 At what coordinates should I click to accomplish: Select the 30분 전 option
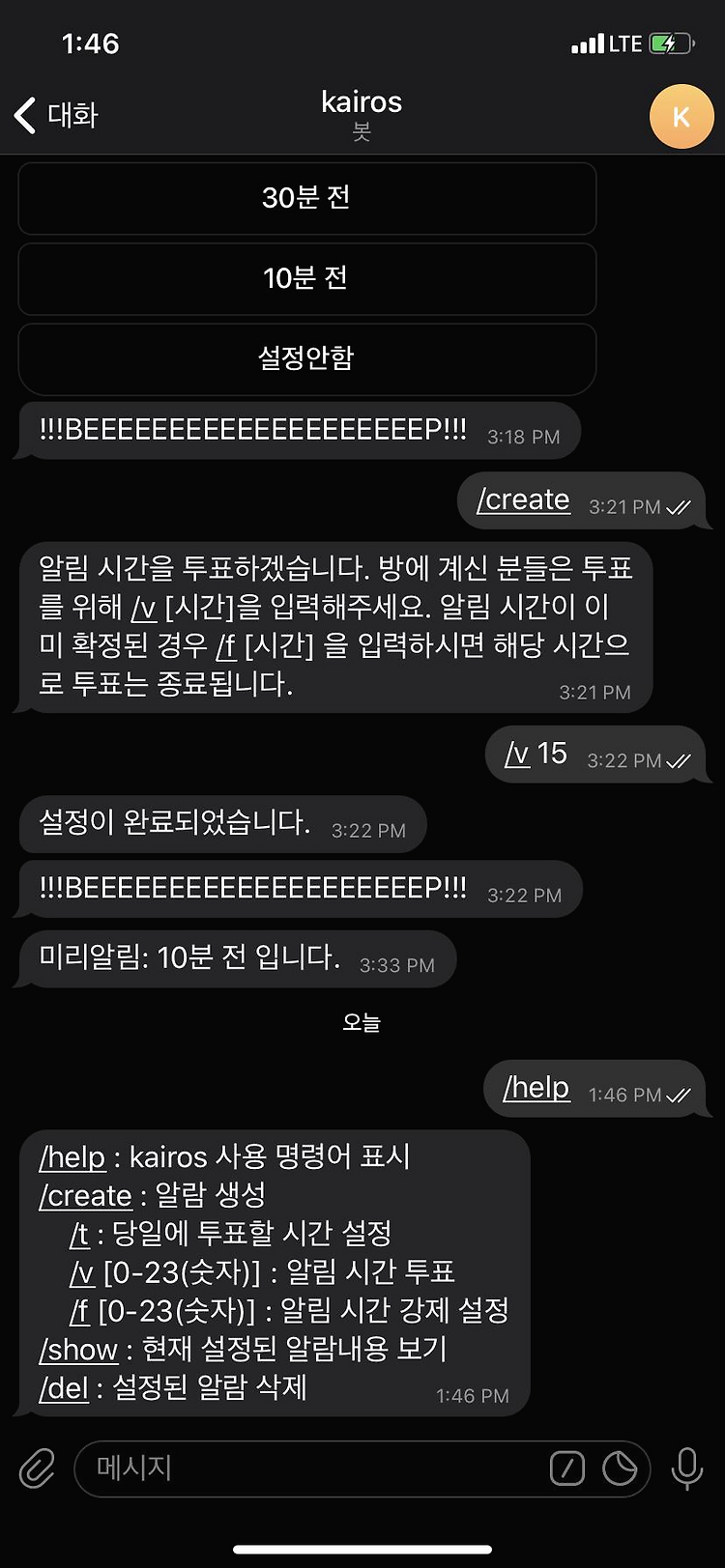click(306, 198)
